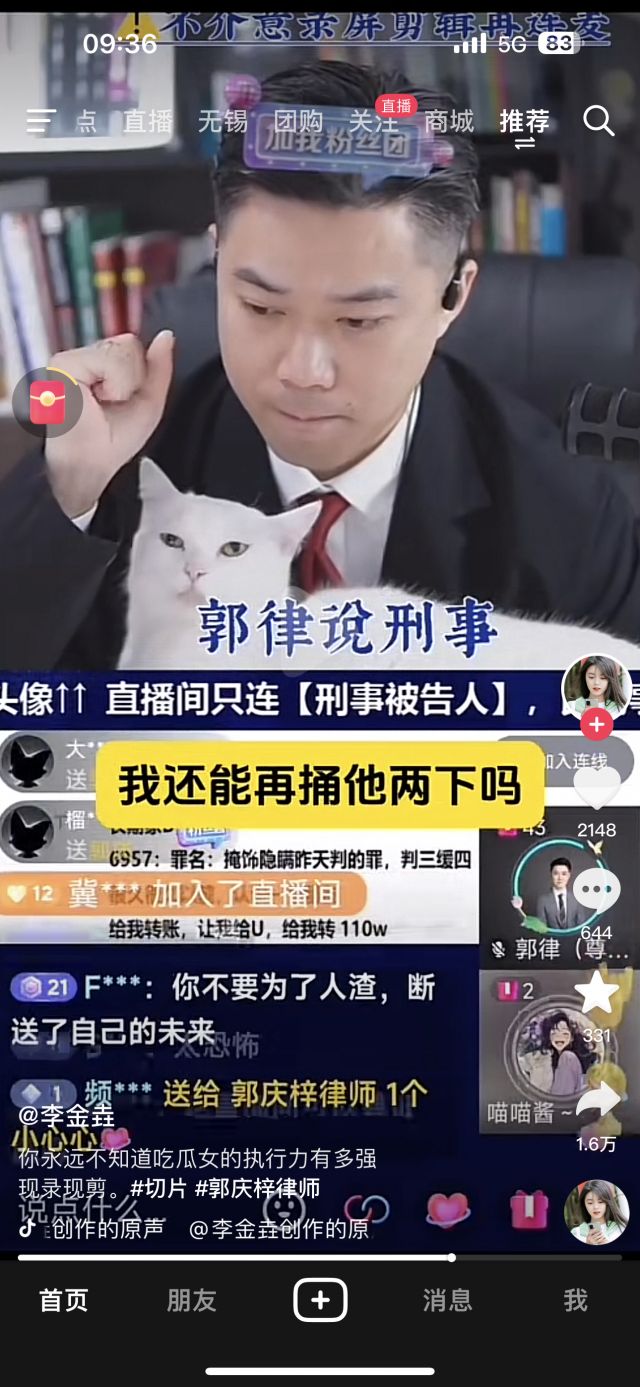Switch to the 商城 tab

449,122
